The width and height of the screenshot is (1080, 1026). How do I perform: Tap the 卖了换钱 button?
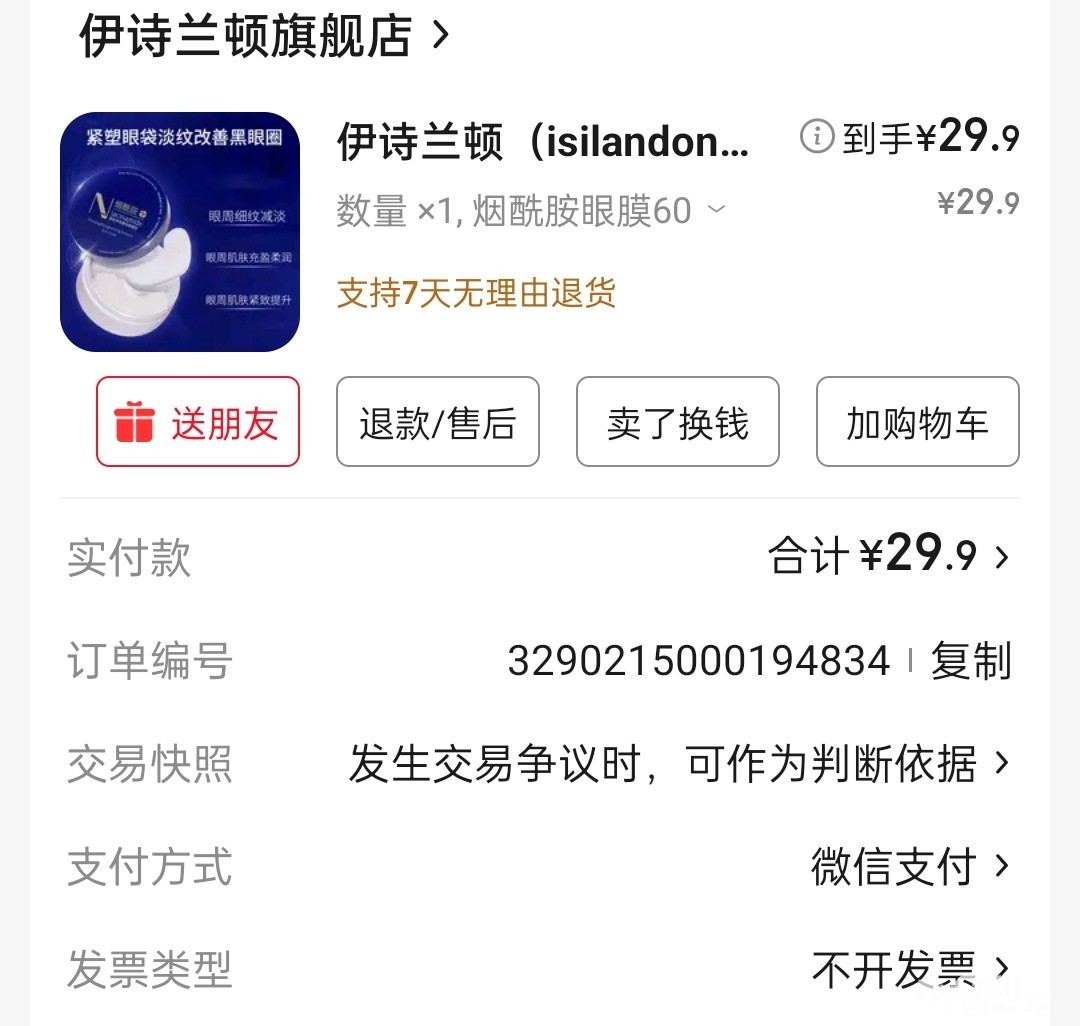pyautogui.click(x=678, y=422)
